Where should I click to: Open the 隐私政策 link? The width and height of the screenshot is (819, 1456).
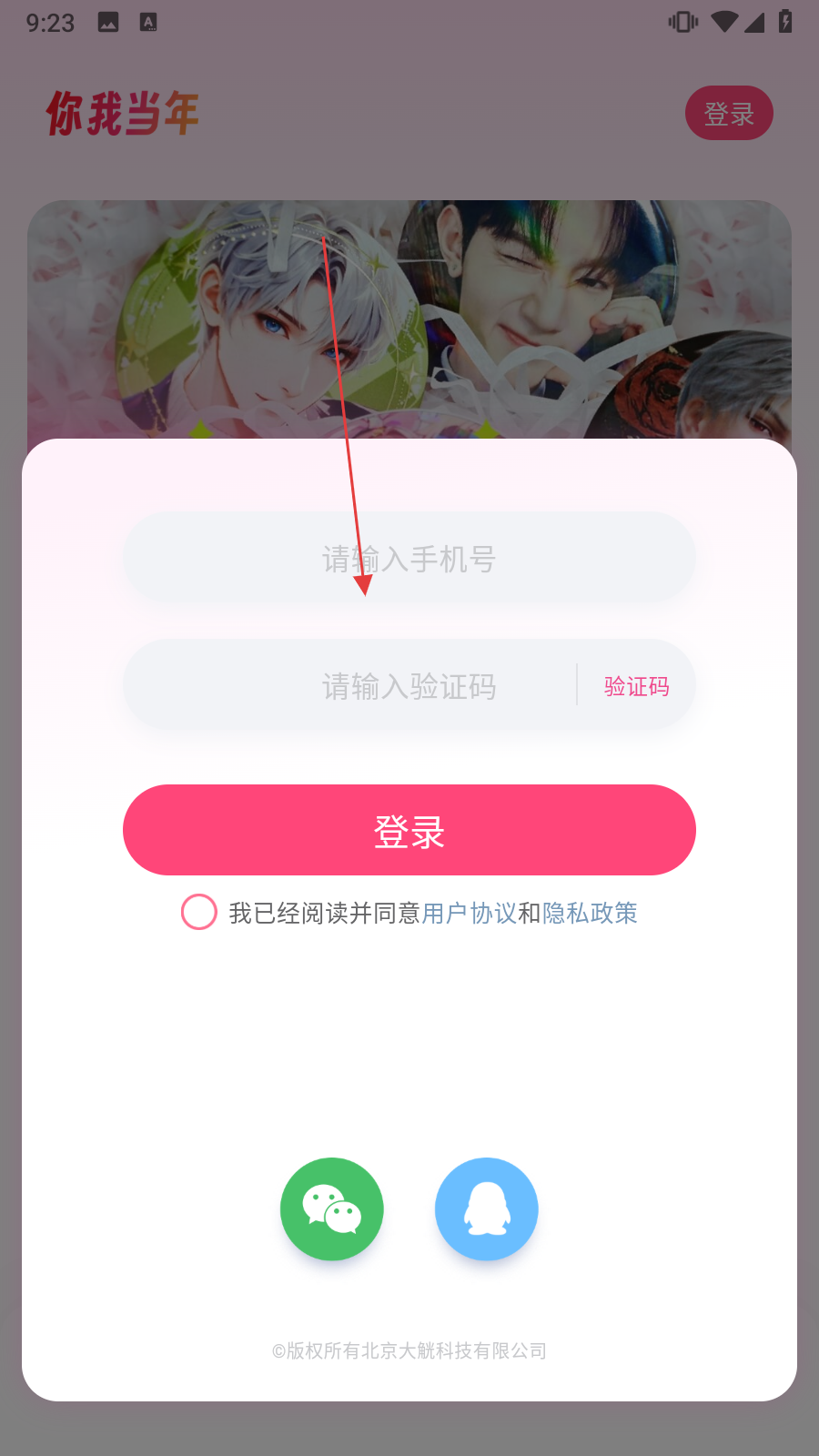point(590,913)
